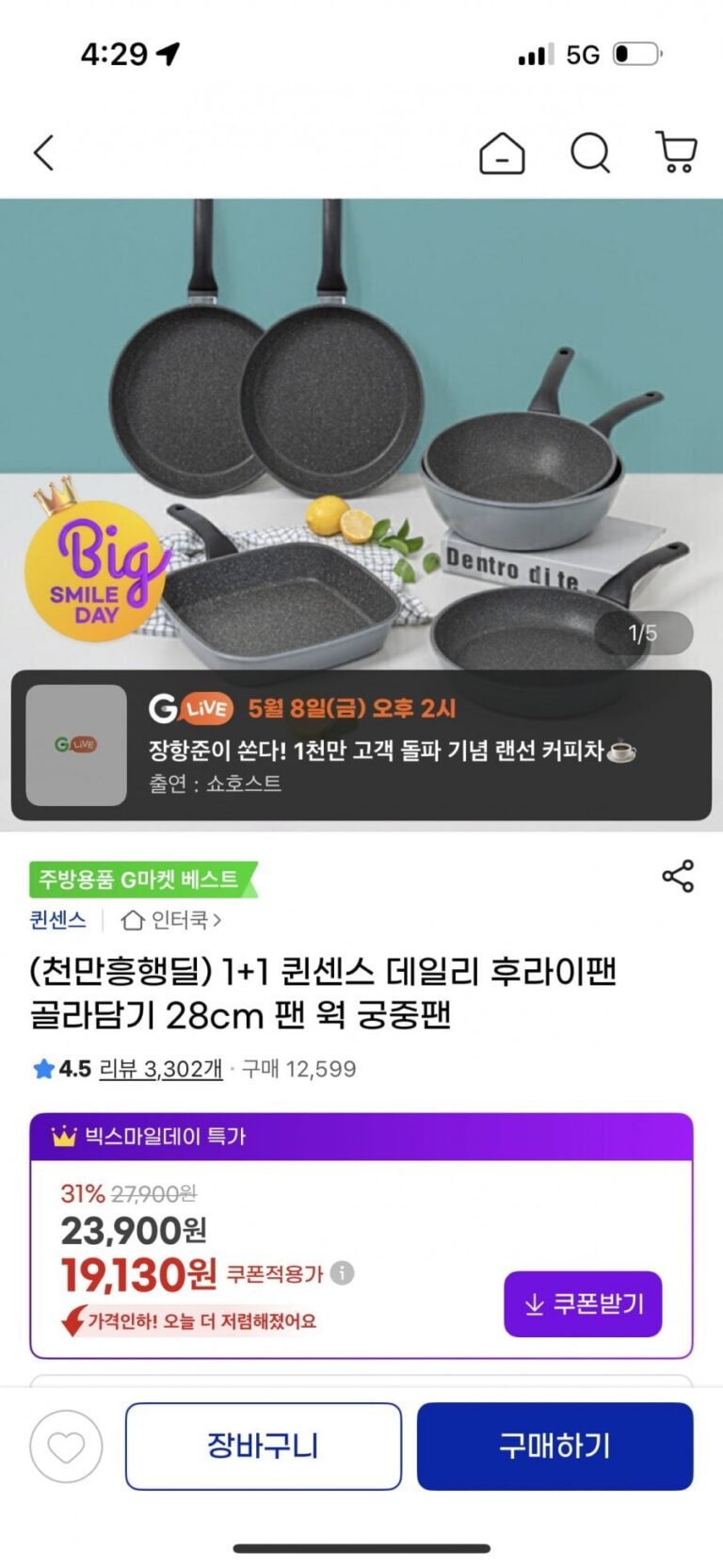
Task: Tap the 쿠폰받기 button
Action: (584, 1304)
